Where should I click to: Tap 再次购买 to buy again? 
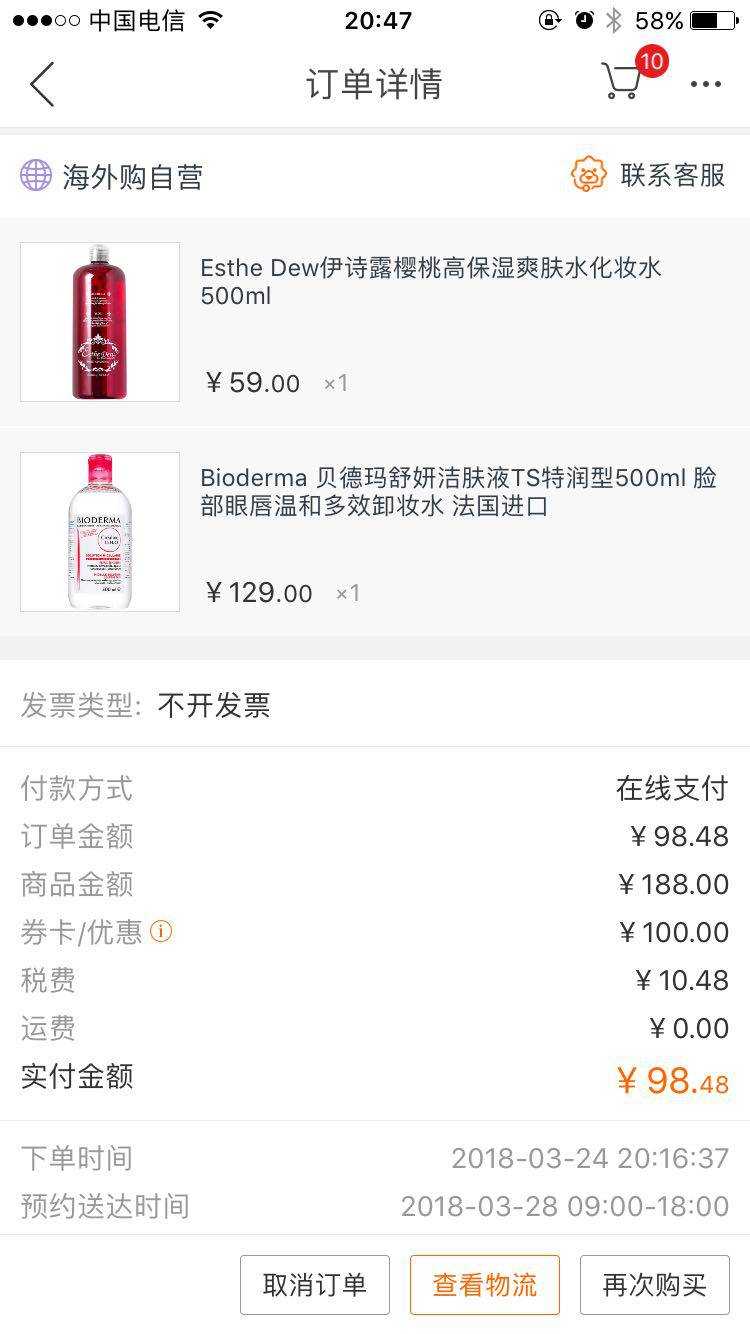point(654,1285)
